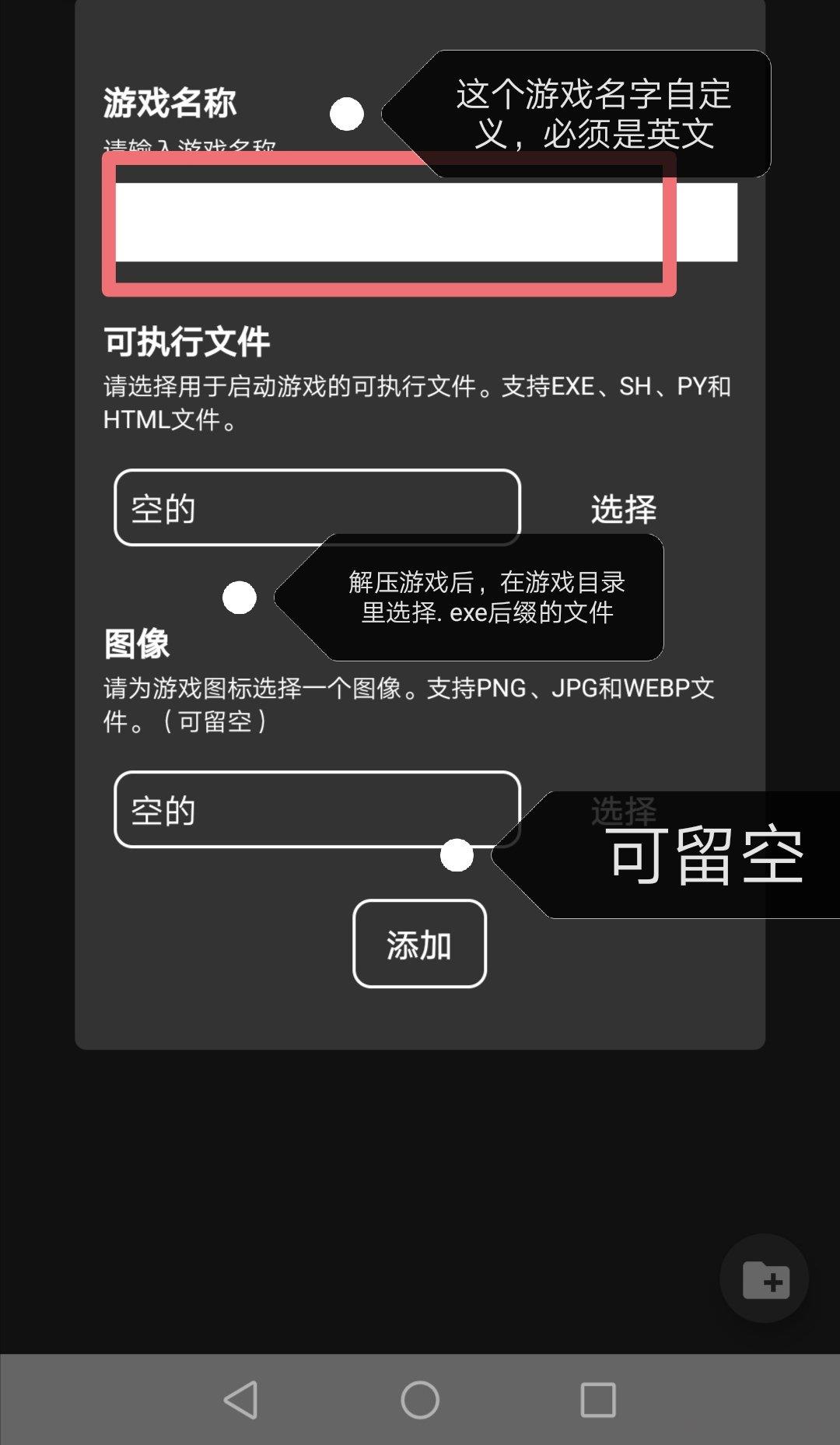This screenshot has width=840, height=1445.
Task: Tap the new folder floating action button
Action: [765, 1276]
